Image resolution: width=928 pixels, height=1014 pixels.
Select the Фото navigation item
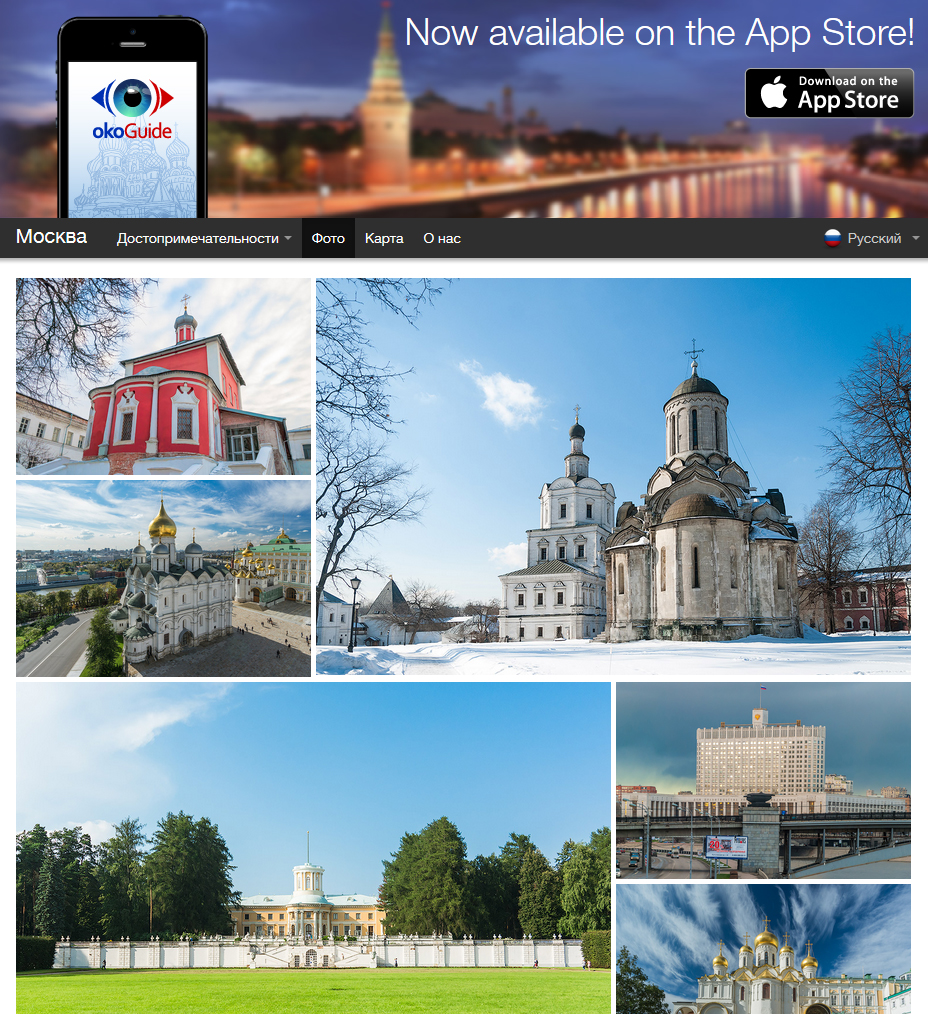point(328,239)
